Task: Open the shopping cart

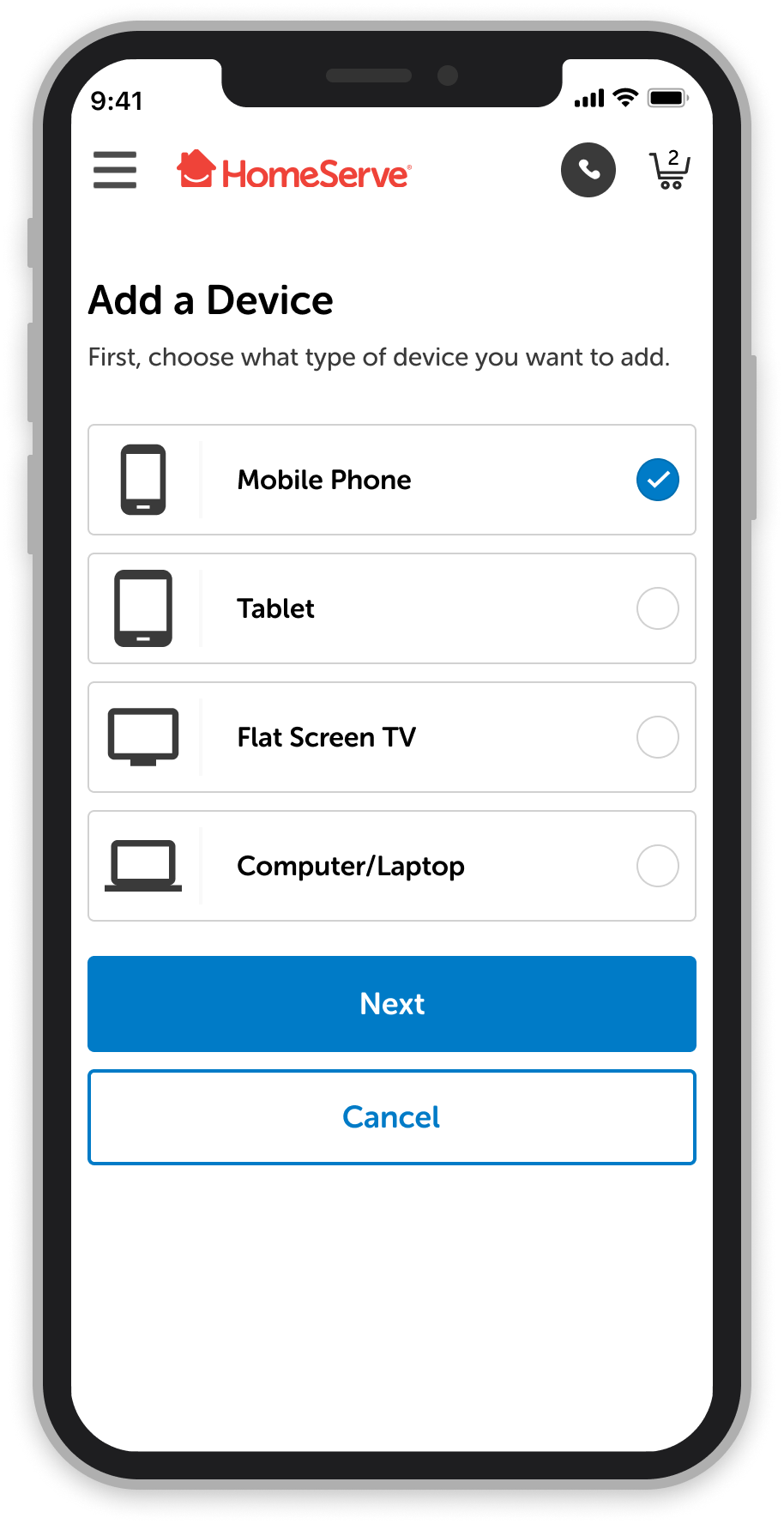Action: click(x=670, y=169)
